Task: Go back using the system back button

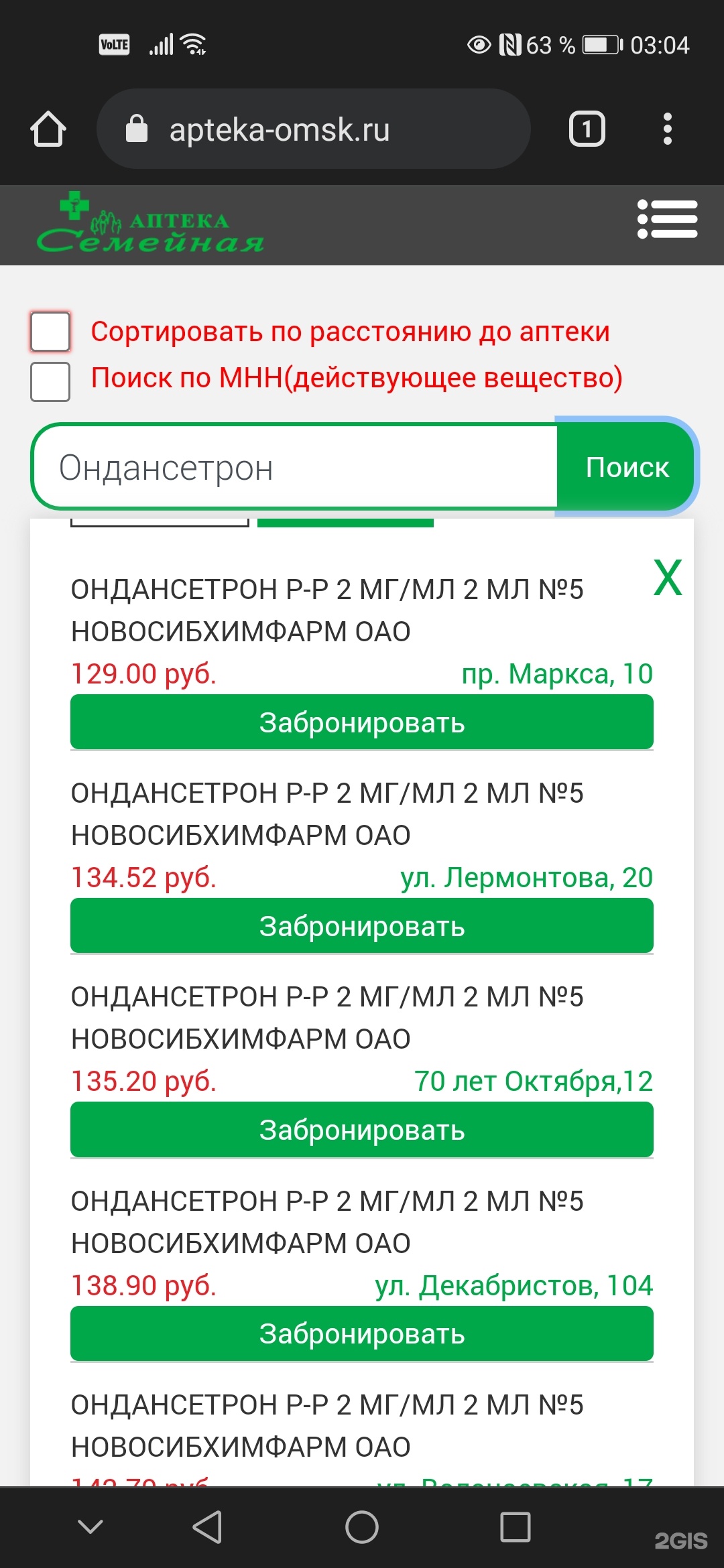Action: click(207, 1526)
